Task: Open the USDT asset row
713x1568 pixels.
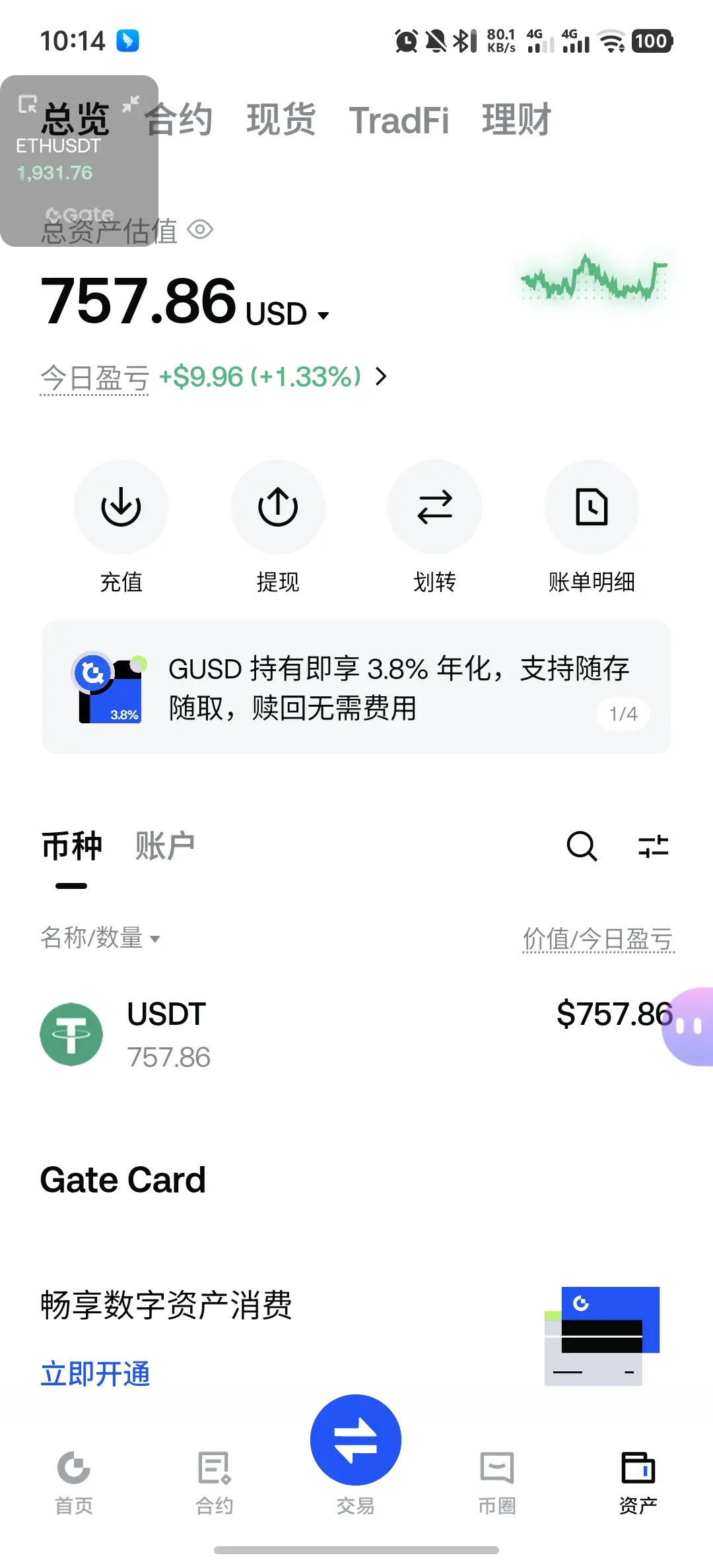Action: 356,1034
